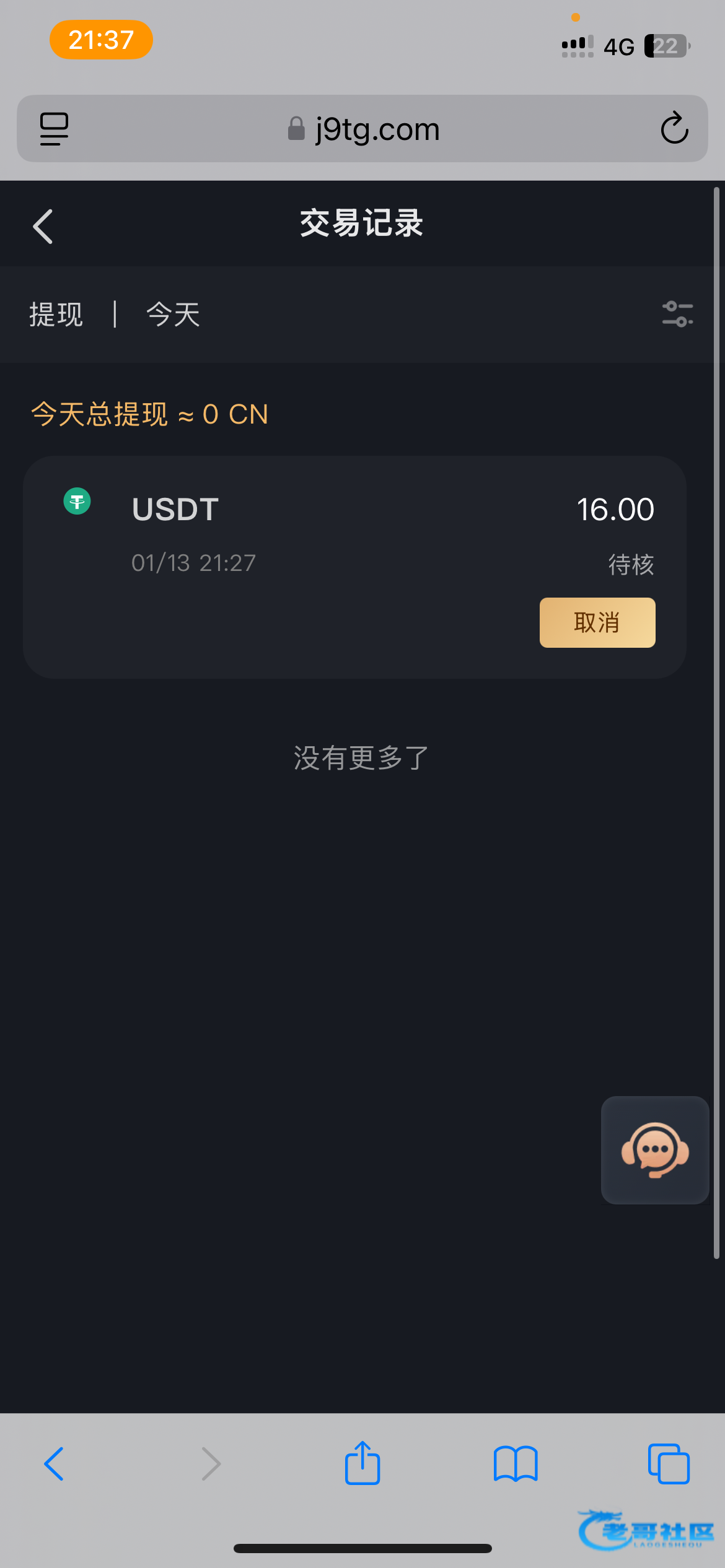Show all open browser tabs
The image size is (725, 1568).
669,1464
